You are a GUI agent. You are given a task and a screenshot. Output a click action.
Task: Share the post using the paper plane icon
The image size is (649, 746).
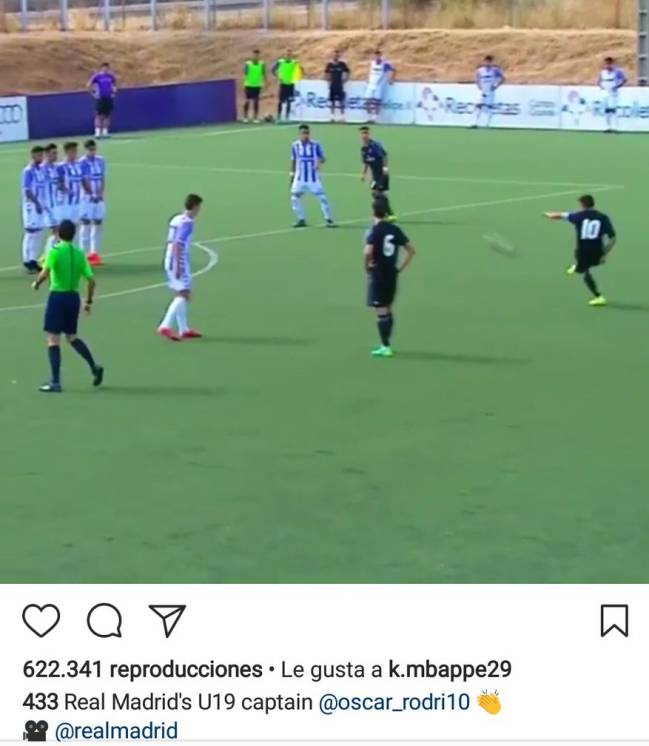[167, 620]
